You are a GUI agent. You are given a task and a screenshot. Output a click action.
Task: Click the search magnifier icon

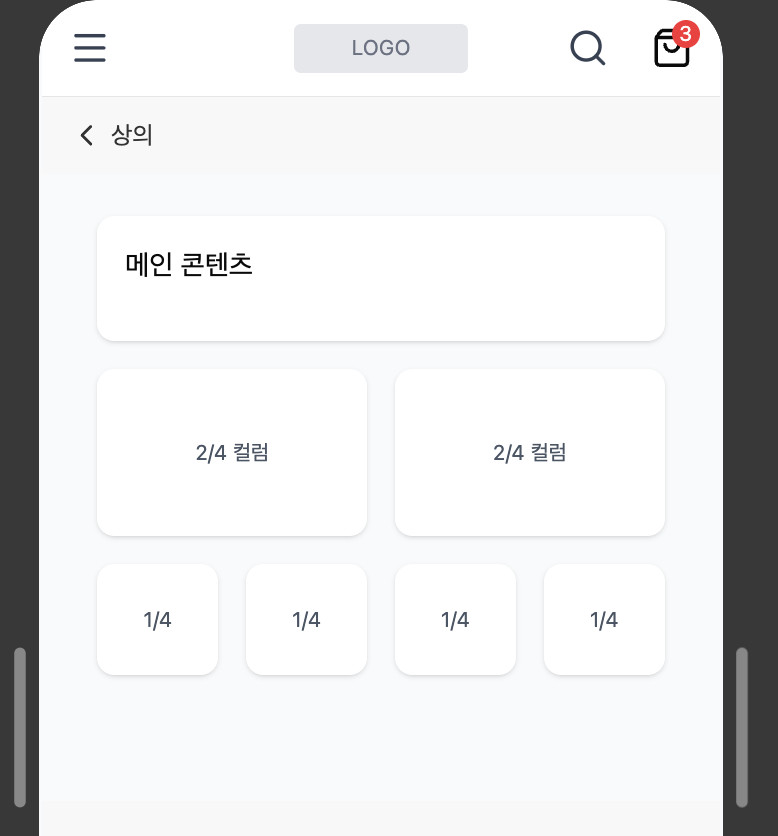click(587, 48)
